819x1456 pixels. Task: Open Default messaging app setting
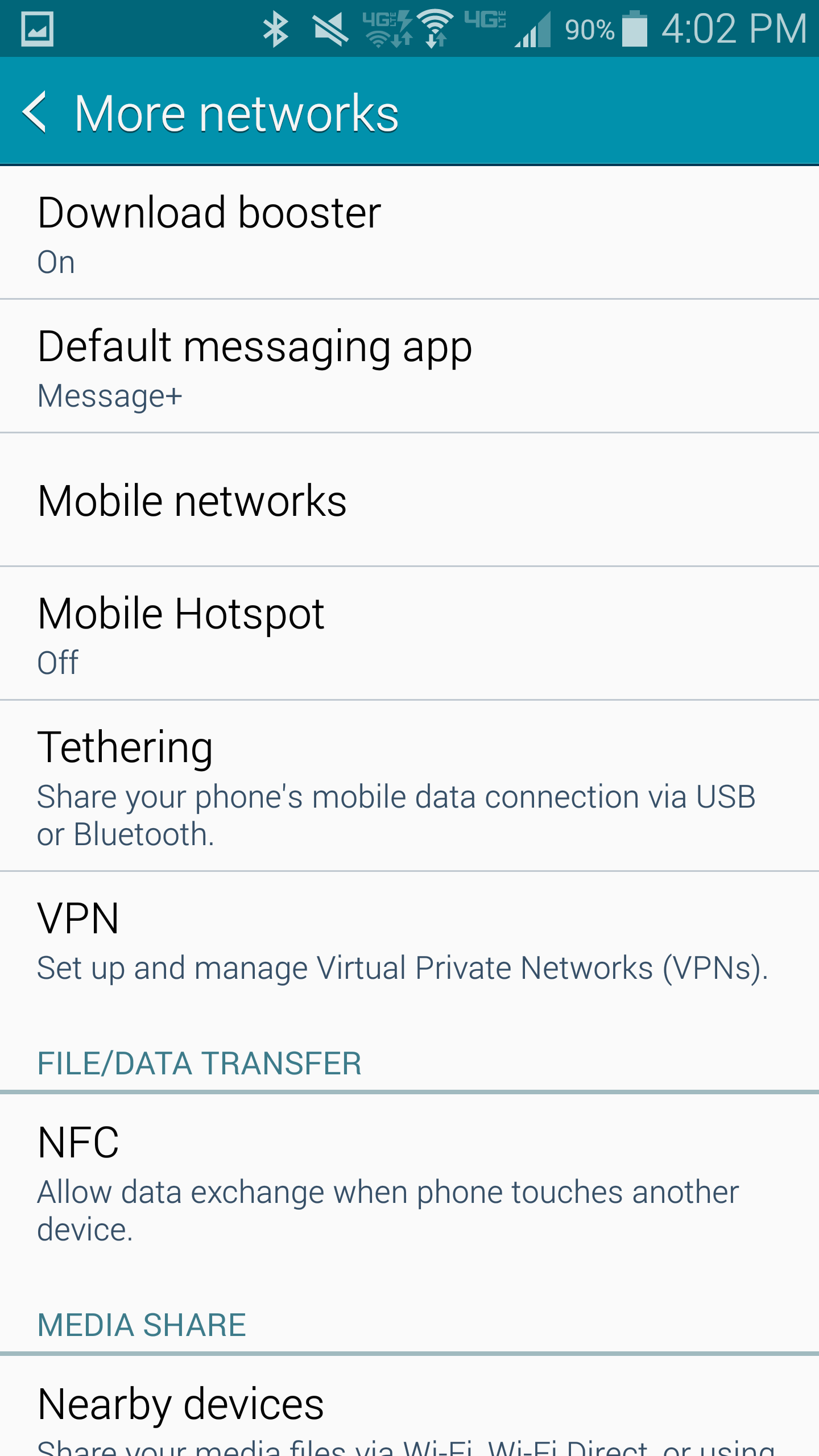(x=409, y=367)
